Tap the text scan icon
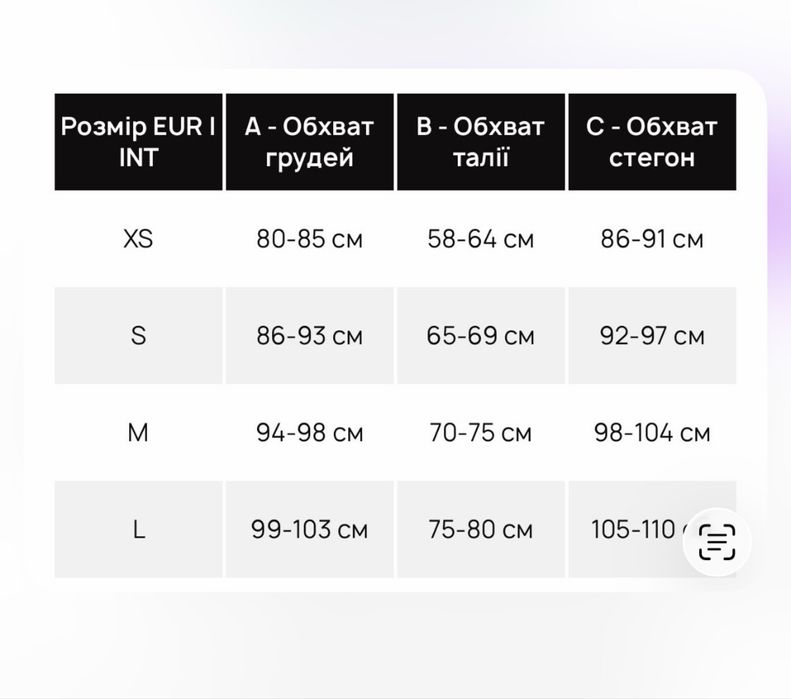This screenshot has width=791, height=699. pos(716,541)
